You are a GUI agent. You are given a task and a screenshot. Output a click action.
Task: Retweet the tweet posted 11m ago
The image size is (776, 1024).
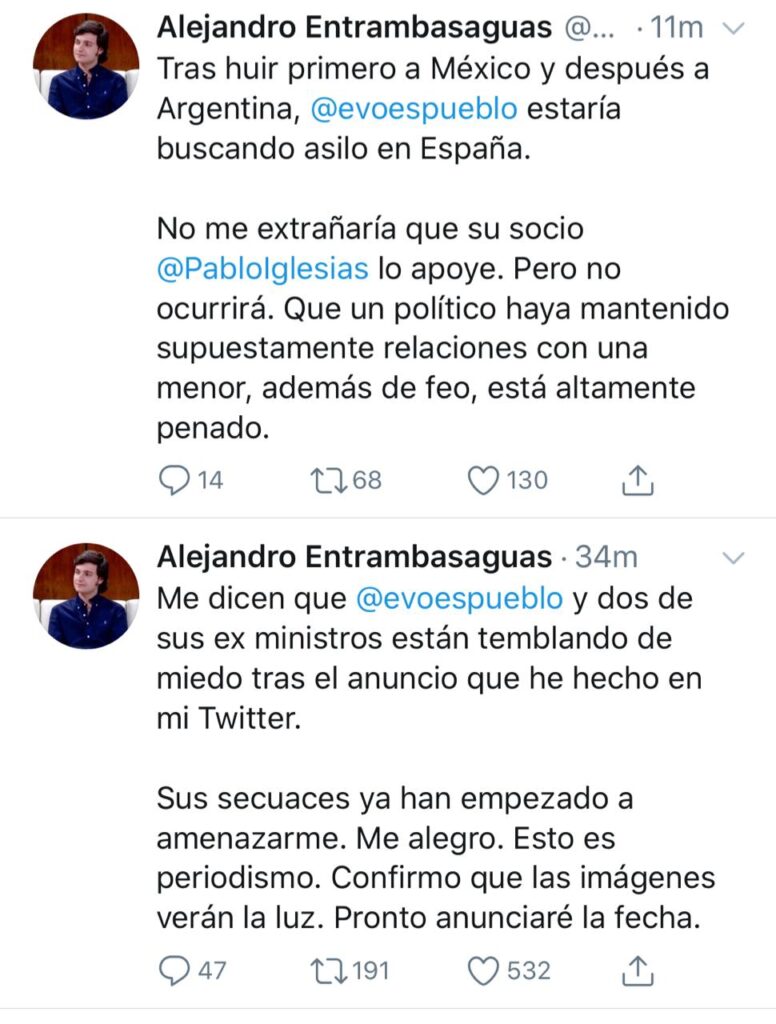[x=326, y=481]
